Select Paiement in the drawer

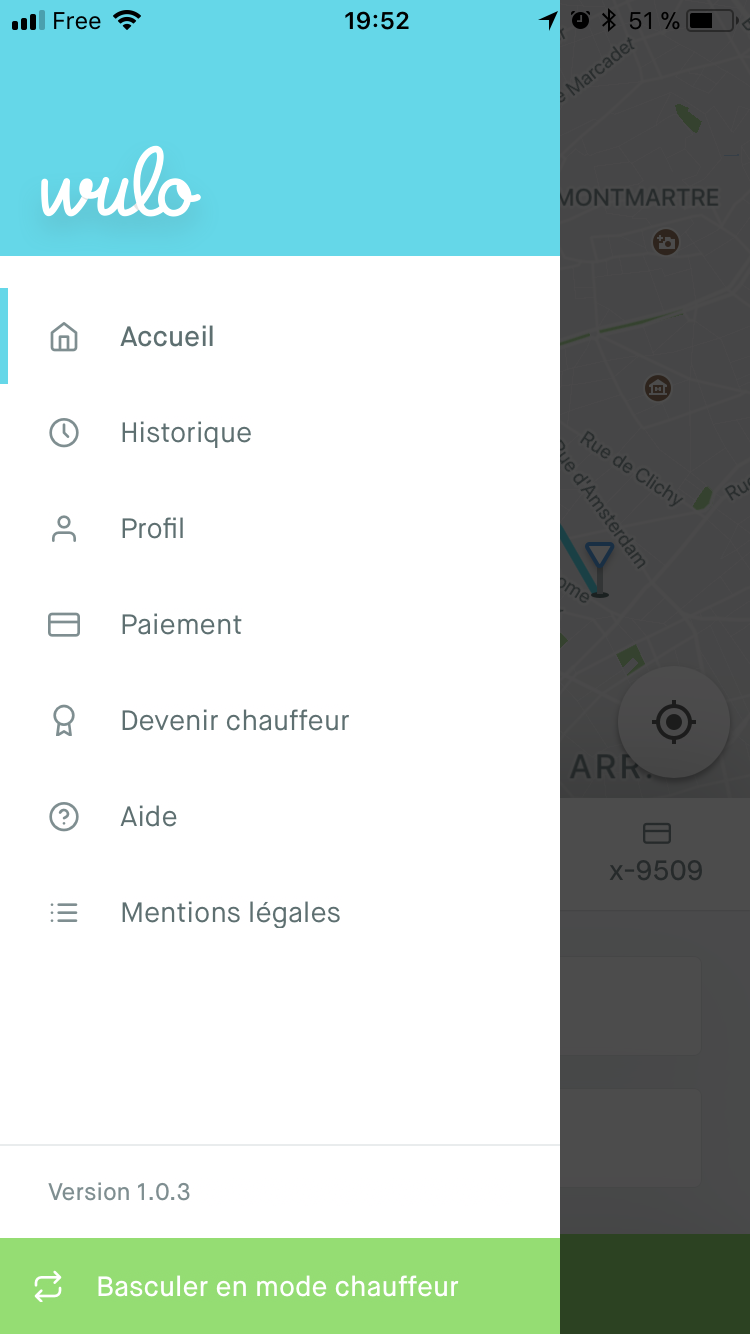click(280, 624)
